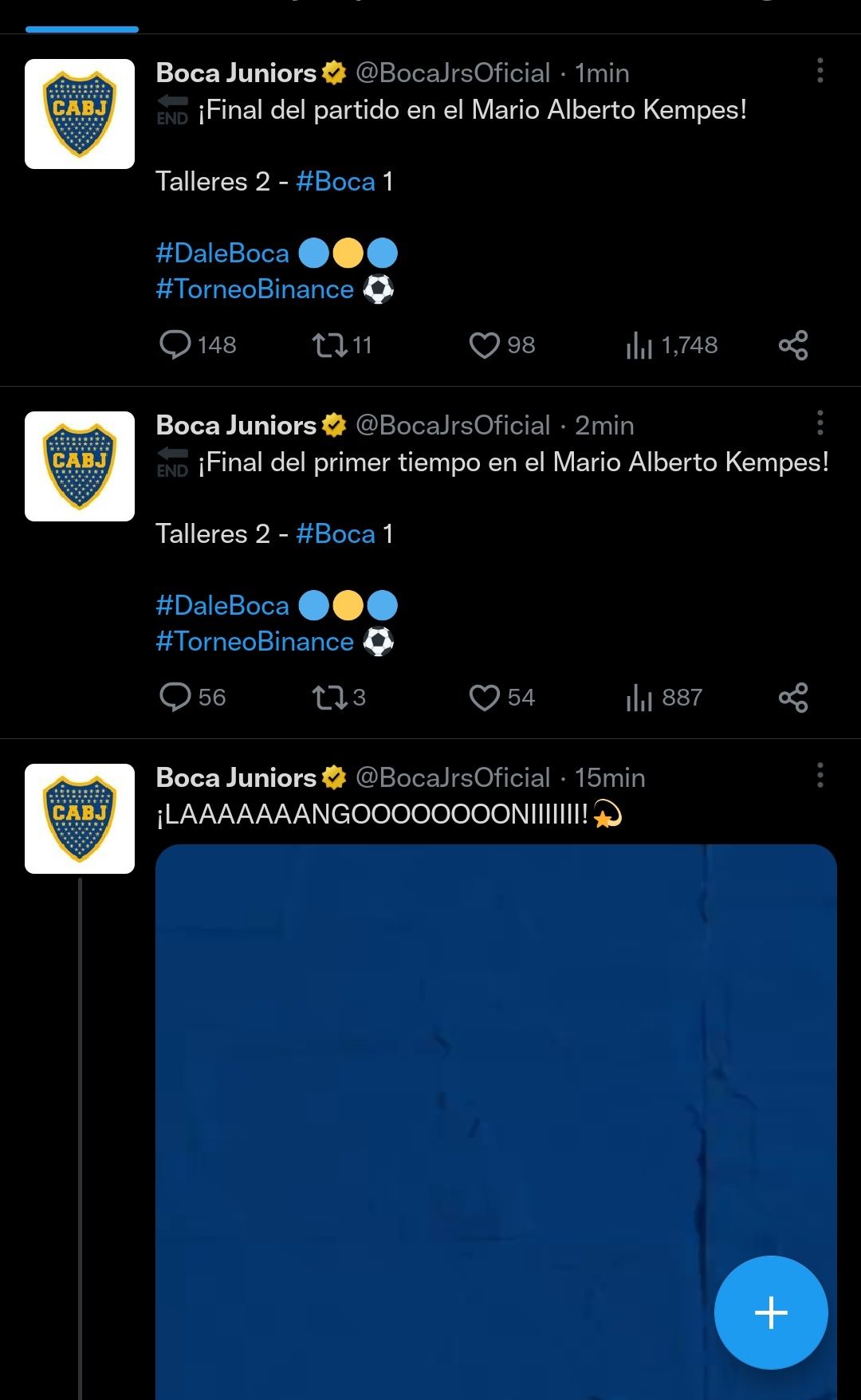The width and height of the screenshot is (861, 1400).
Task: Like the 'Final del partido' tweet
Action: coord(484,344)
